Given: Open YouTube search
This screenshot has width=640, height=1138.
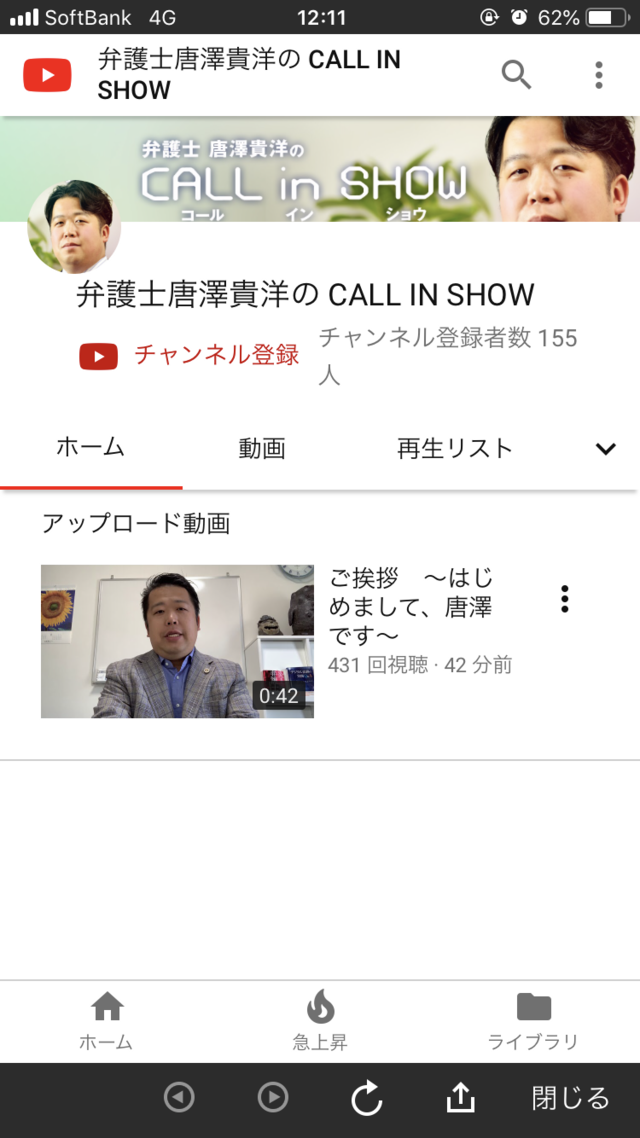Looking at the screenshot, I should coord(516,75).
